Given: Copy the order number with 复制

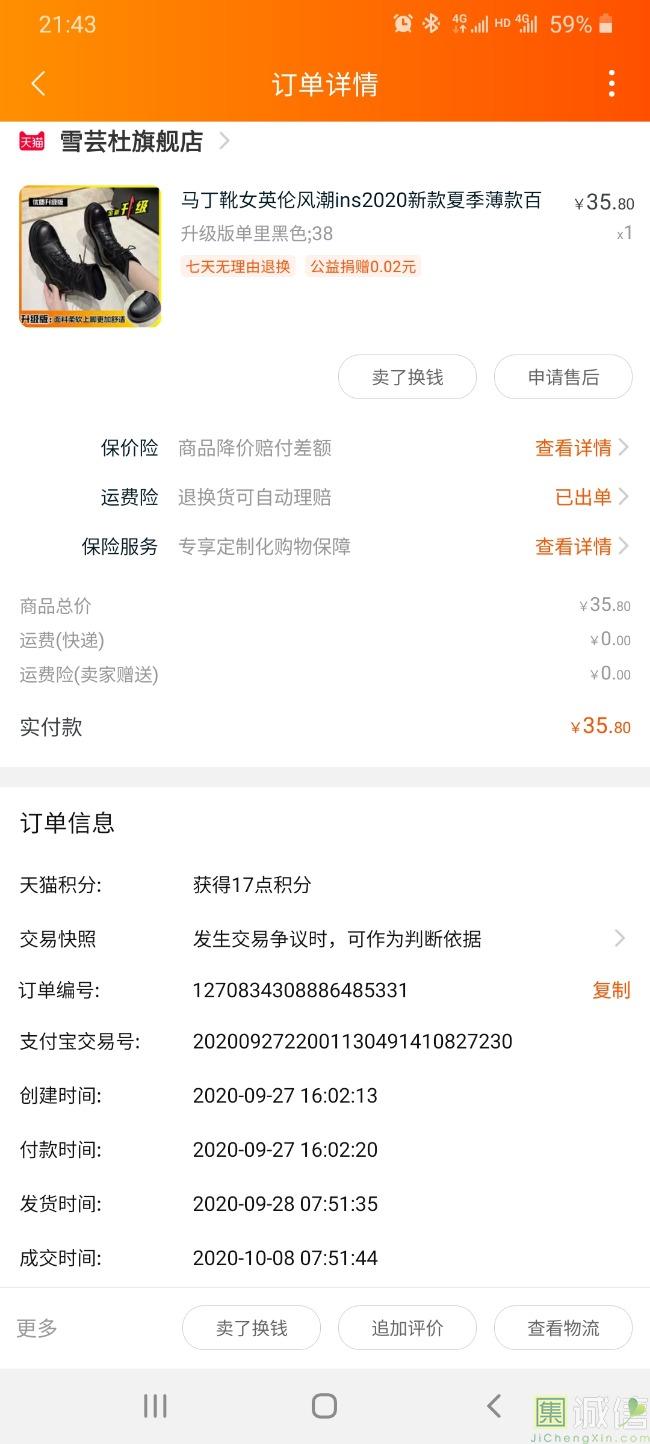Looking at the screenshot, I should click(x=611, y=990).
